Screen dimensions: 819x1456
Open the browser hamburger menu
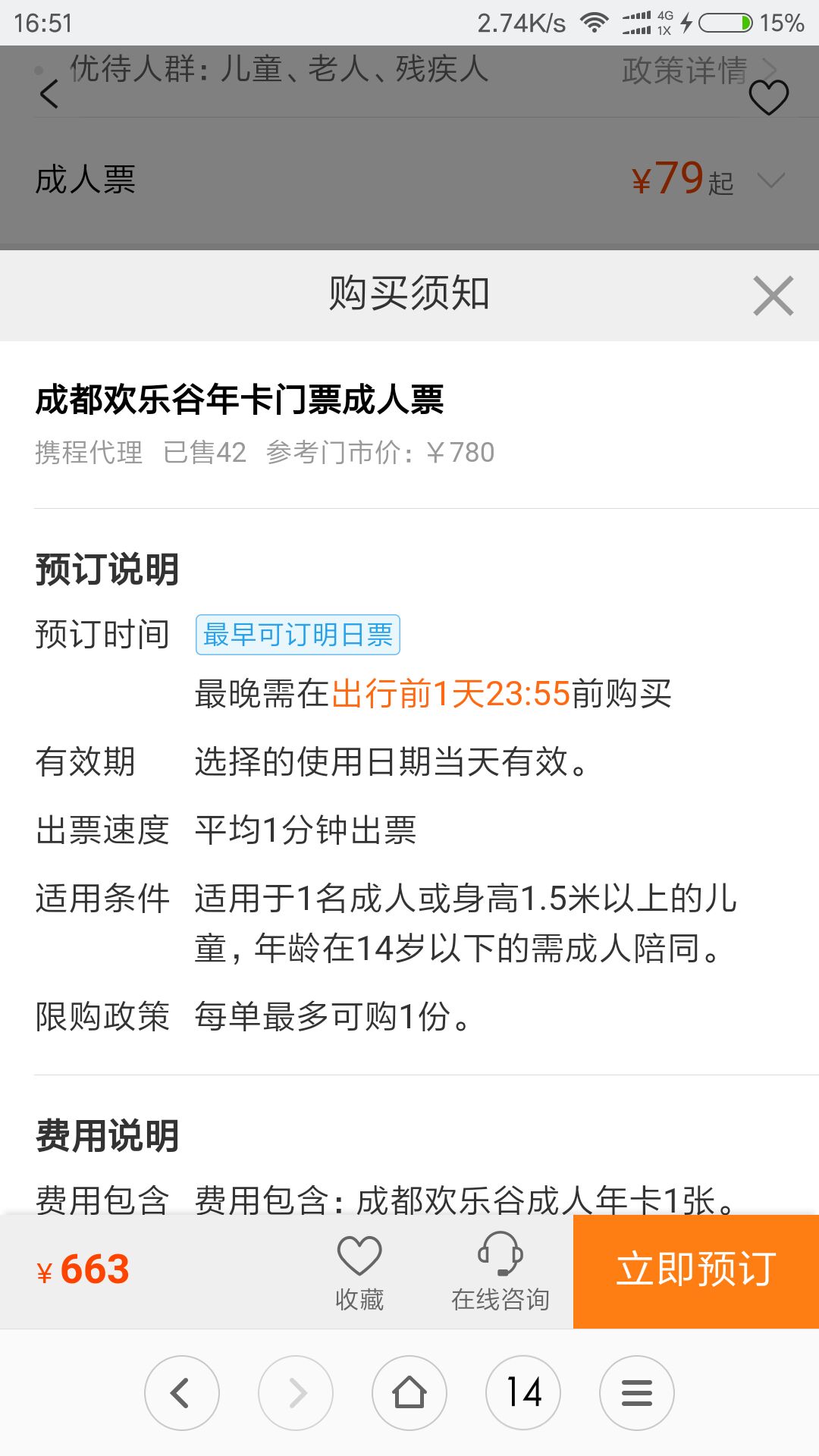637,1393
